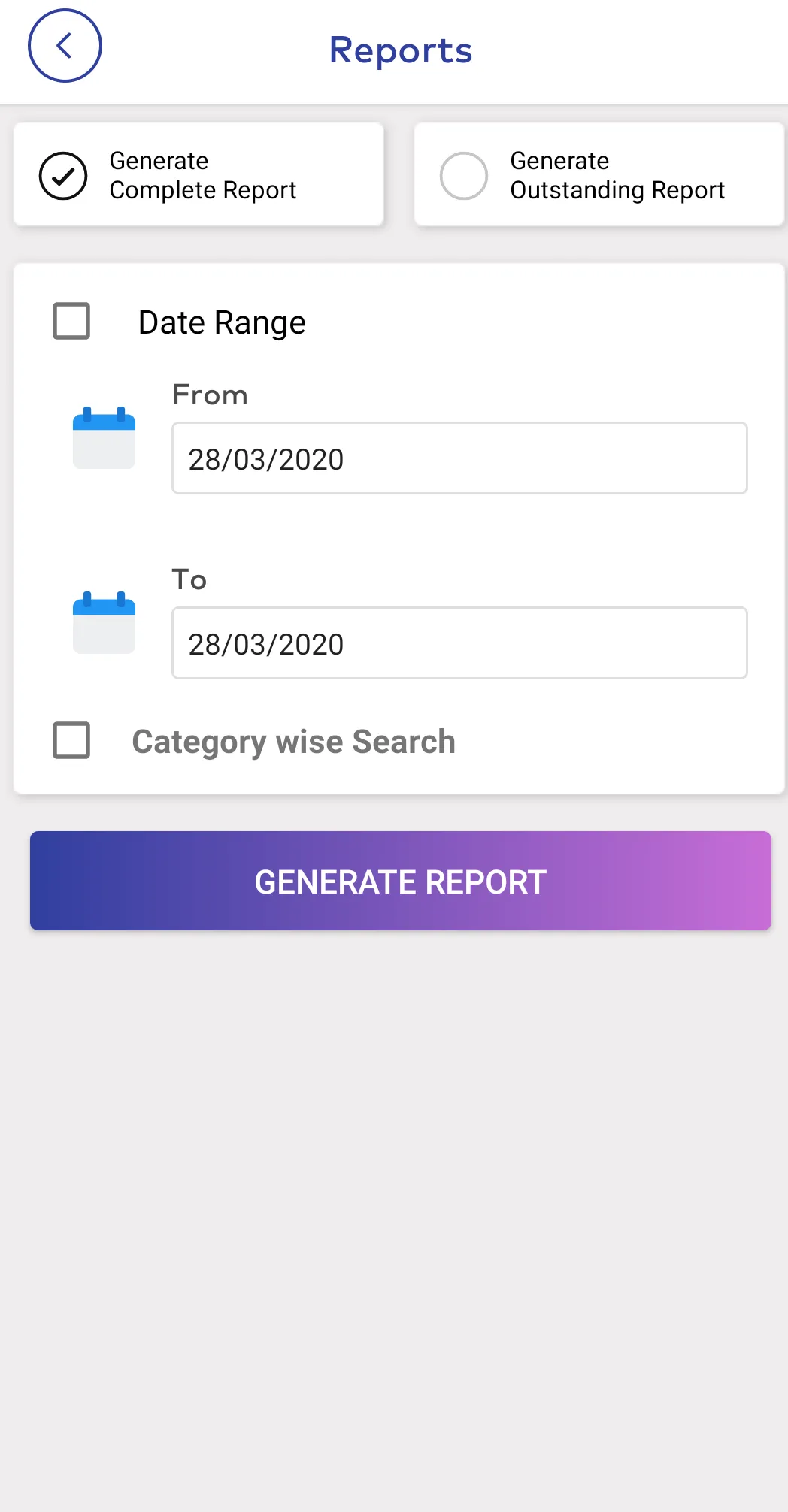Viewport: 788px width, 1512px height.
Task: Click the chevron inside the back button
Action: (x=64, y=45)
